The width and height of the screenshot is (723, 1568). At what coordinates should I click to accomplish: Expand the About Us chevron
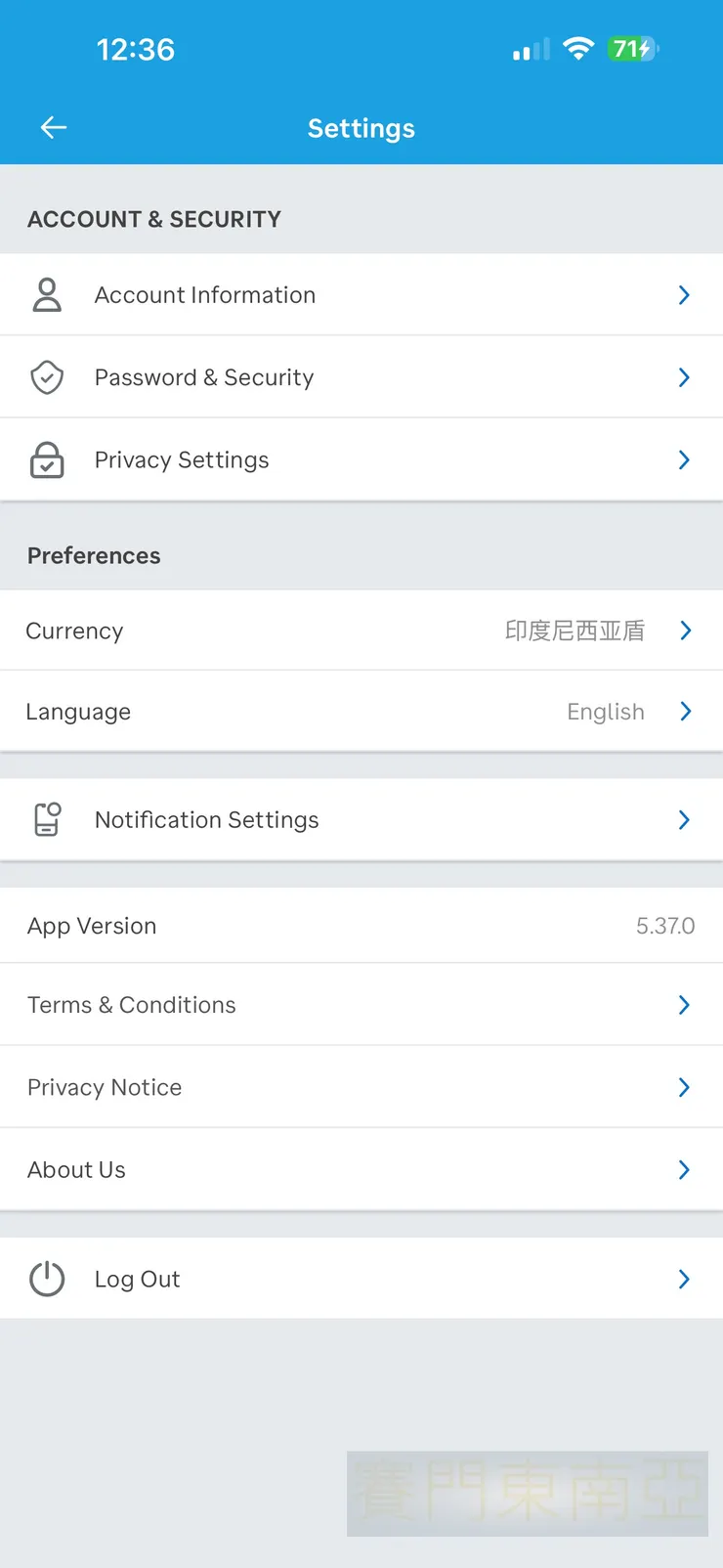pyautogui.click(x=683, y=1169)
